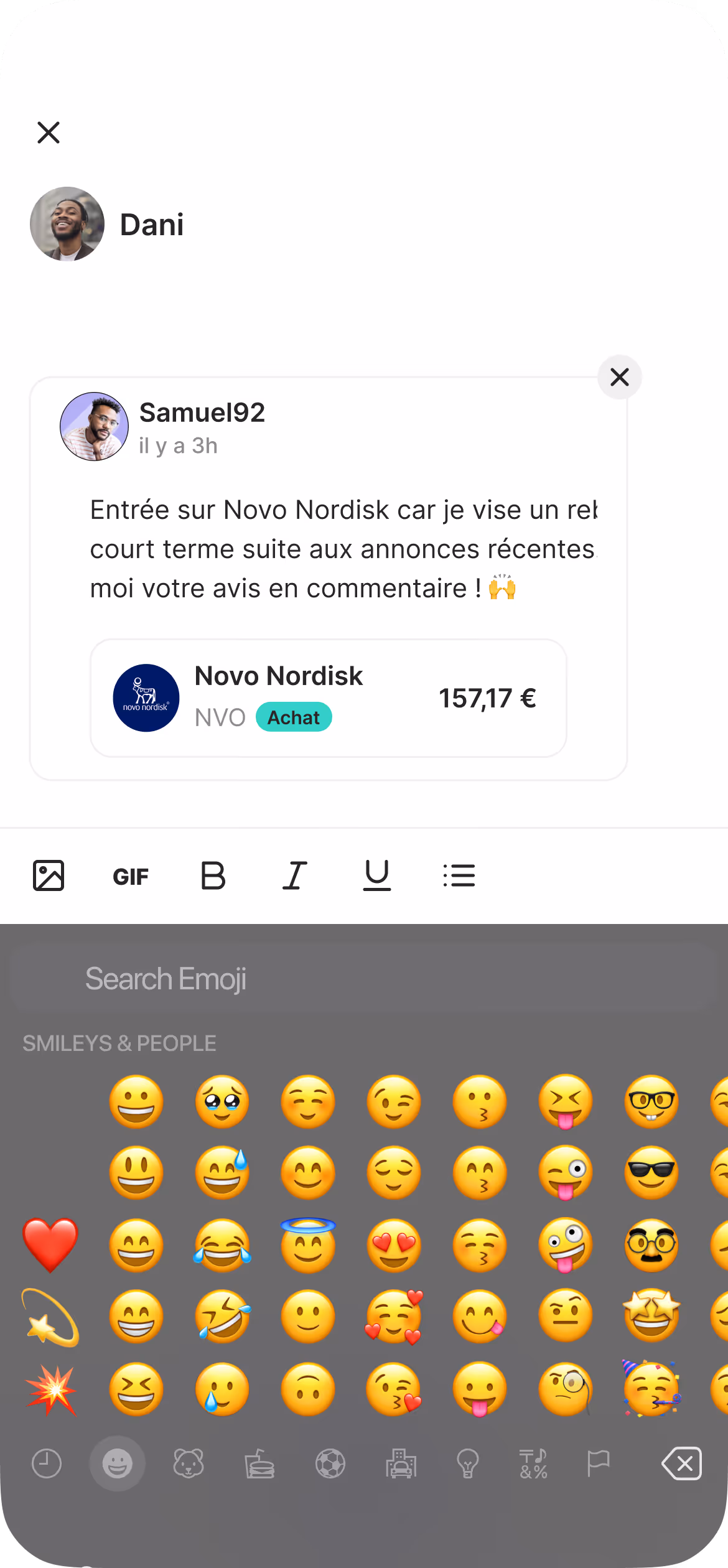Insert the sunglasses face emoji

[651, 1172]
